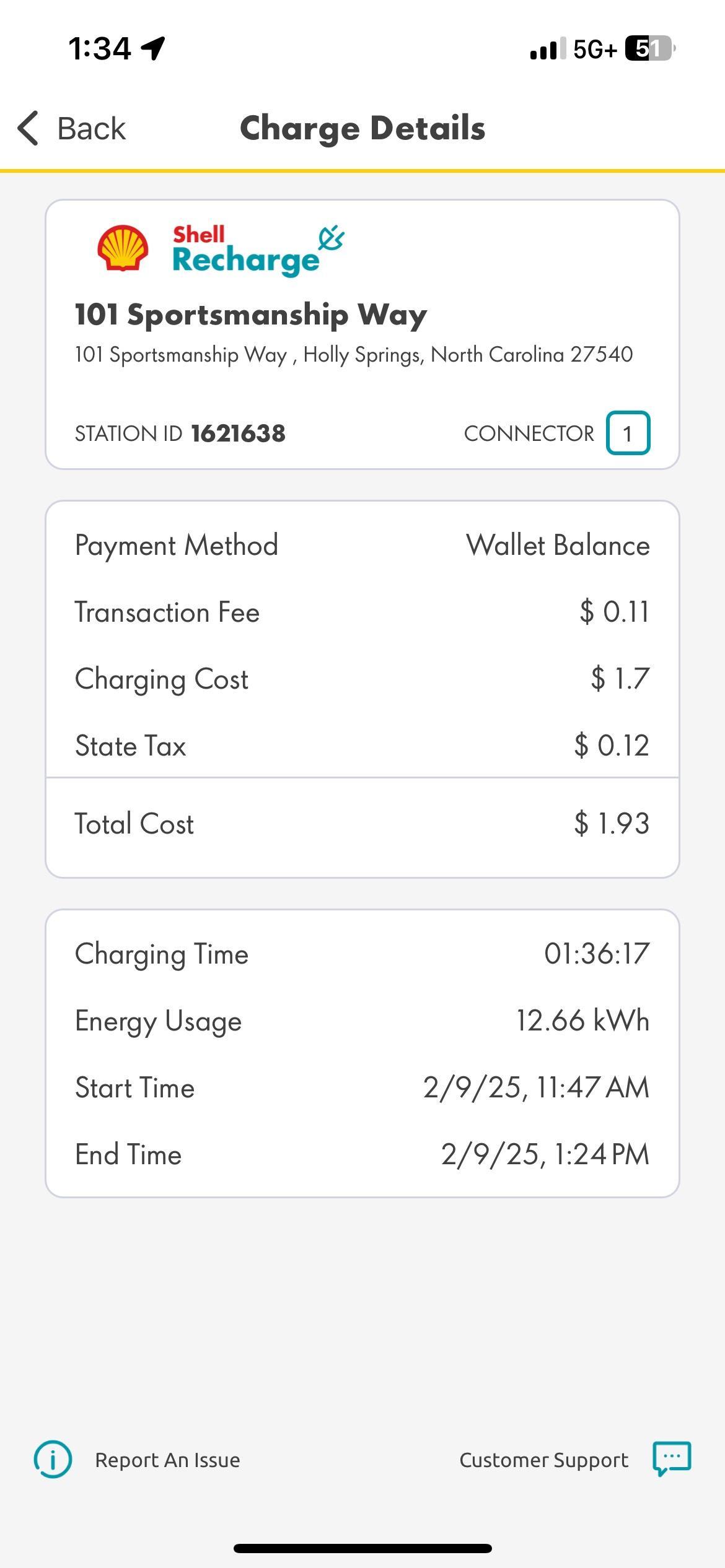This screenshot has width=725, height=1568.
Task: Tap Report An Issue
Action: pyautogui.click(x=167, y=1459)
